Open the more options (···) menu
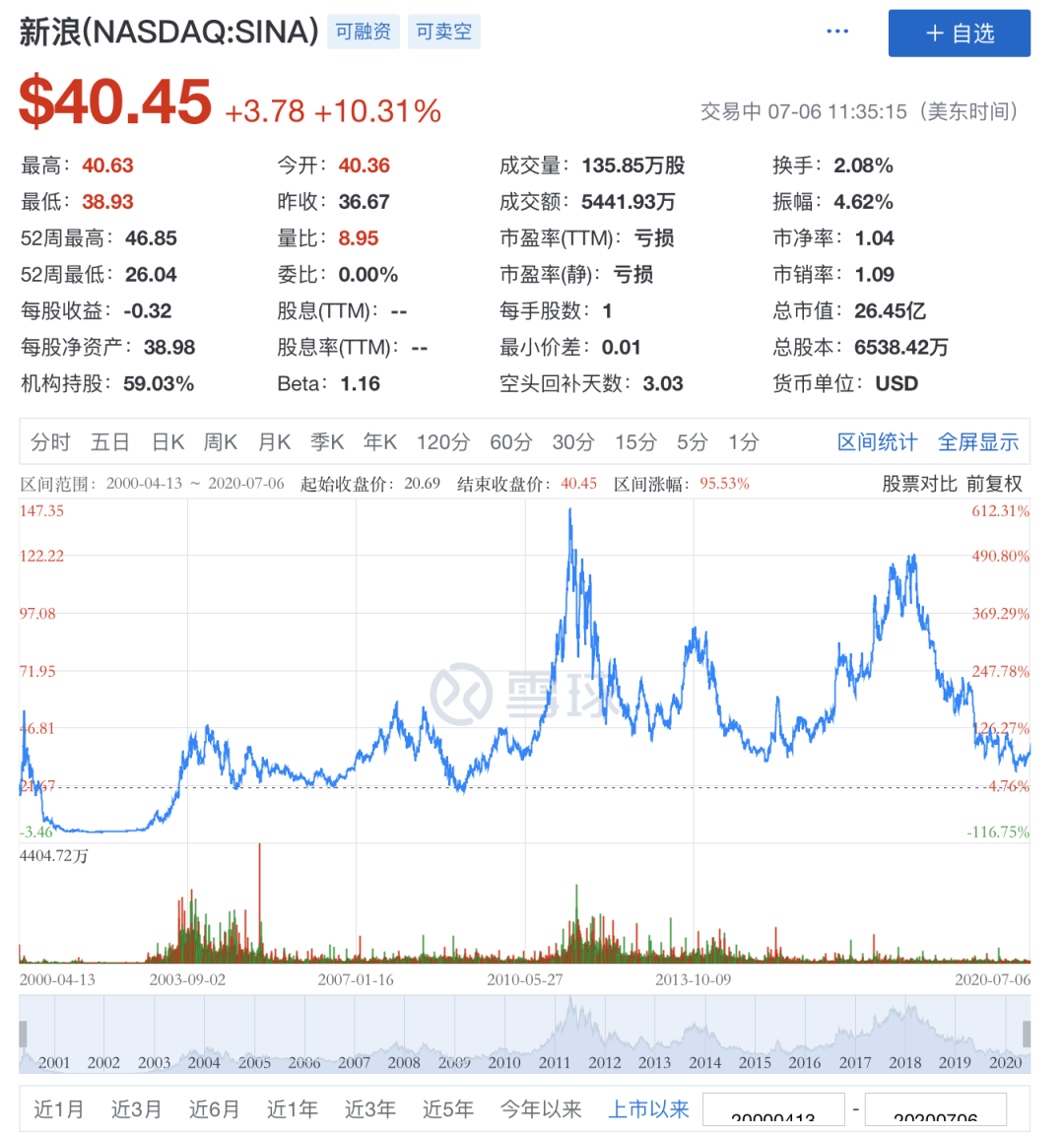1064x1137 pixels. point(837,31)
